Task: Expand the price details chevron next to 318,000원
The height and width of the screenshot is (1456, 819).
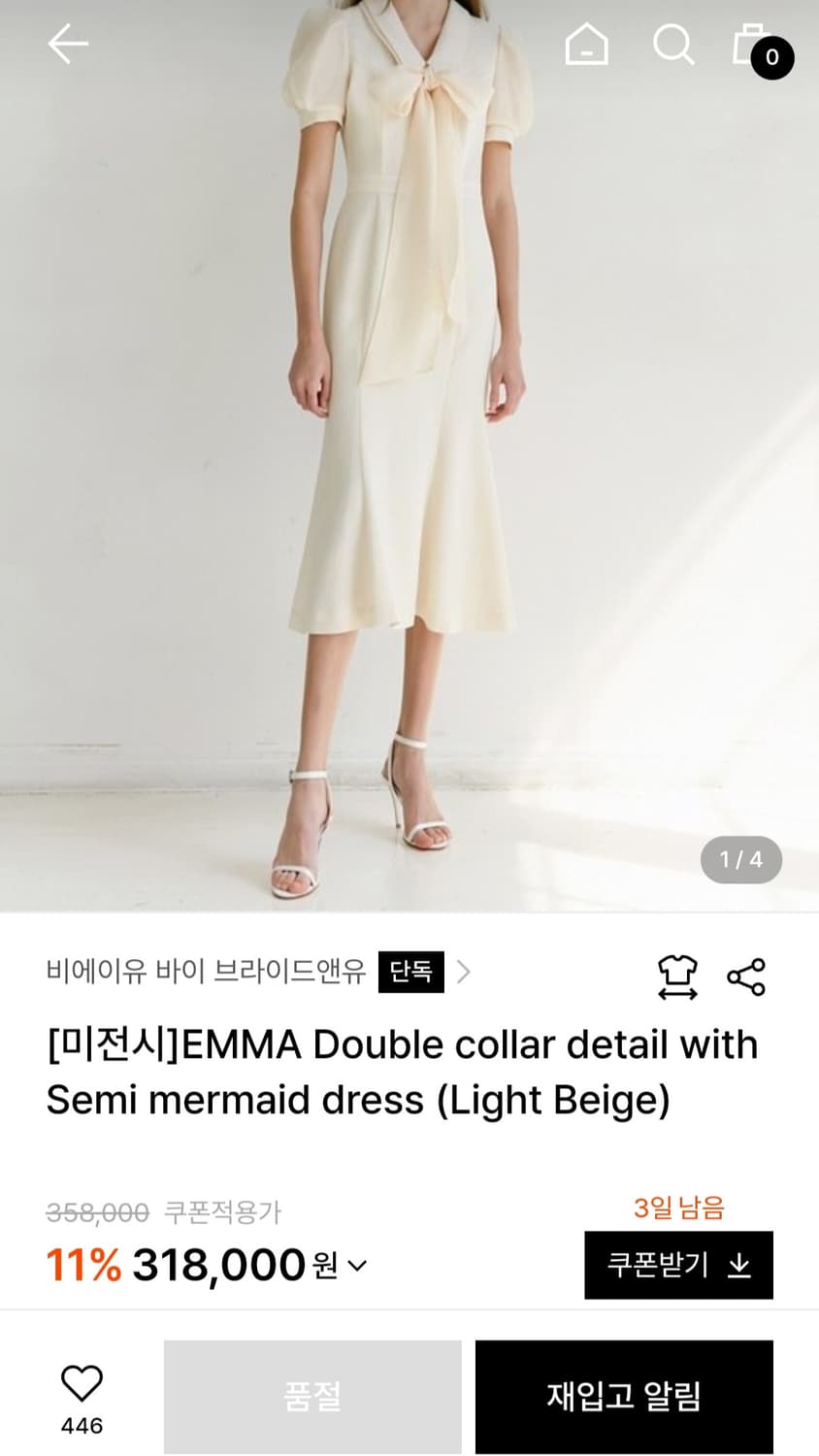Action: coord(357,1266)
